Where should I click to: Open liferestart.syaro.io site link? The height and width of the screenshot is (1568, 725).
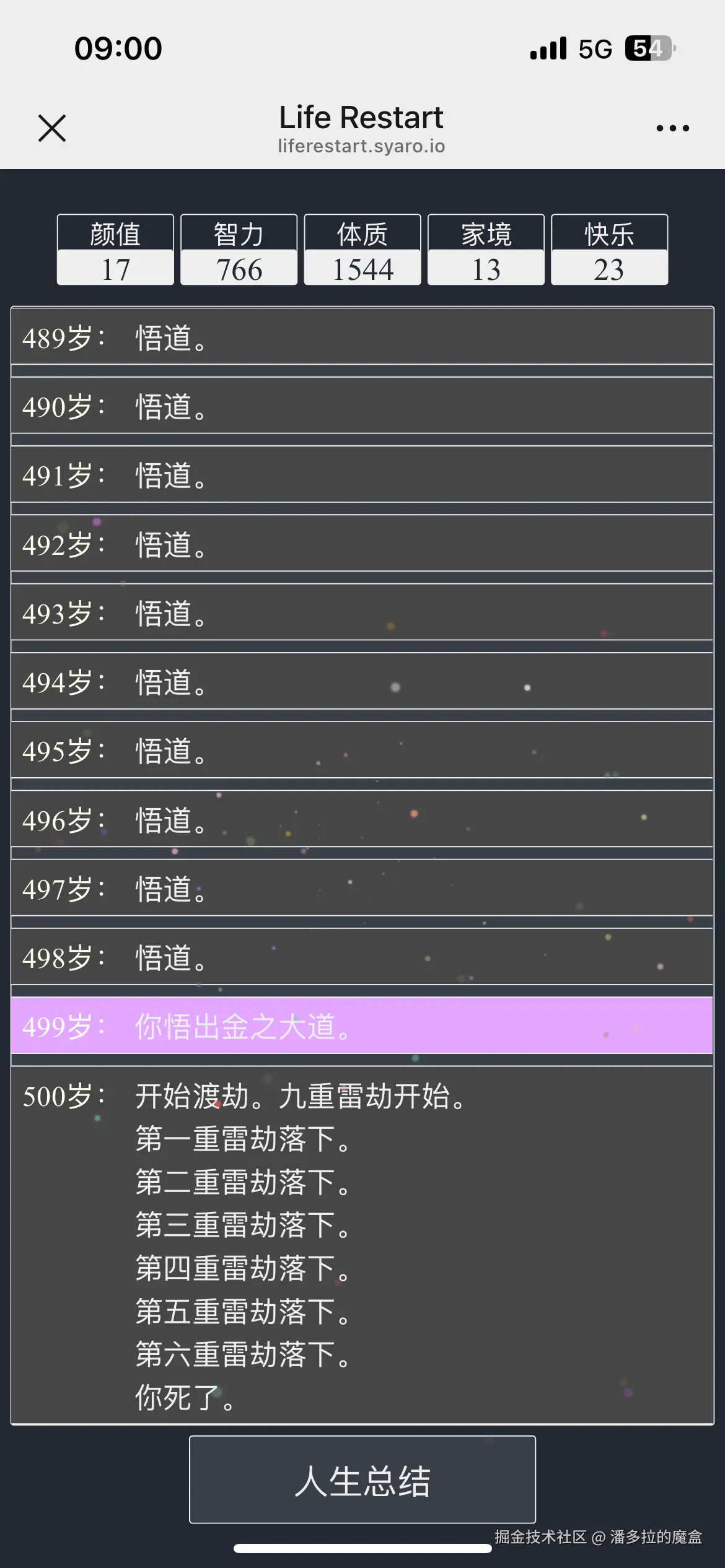click(x=361, y=146)
